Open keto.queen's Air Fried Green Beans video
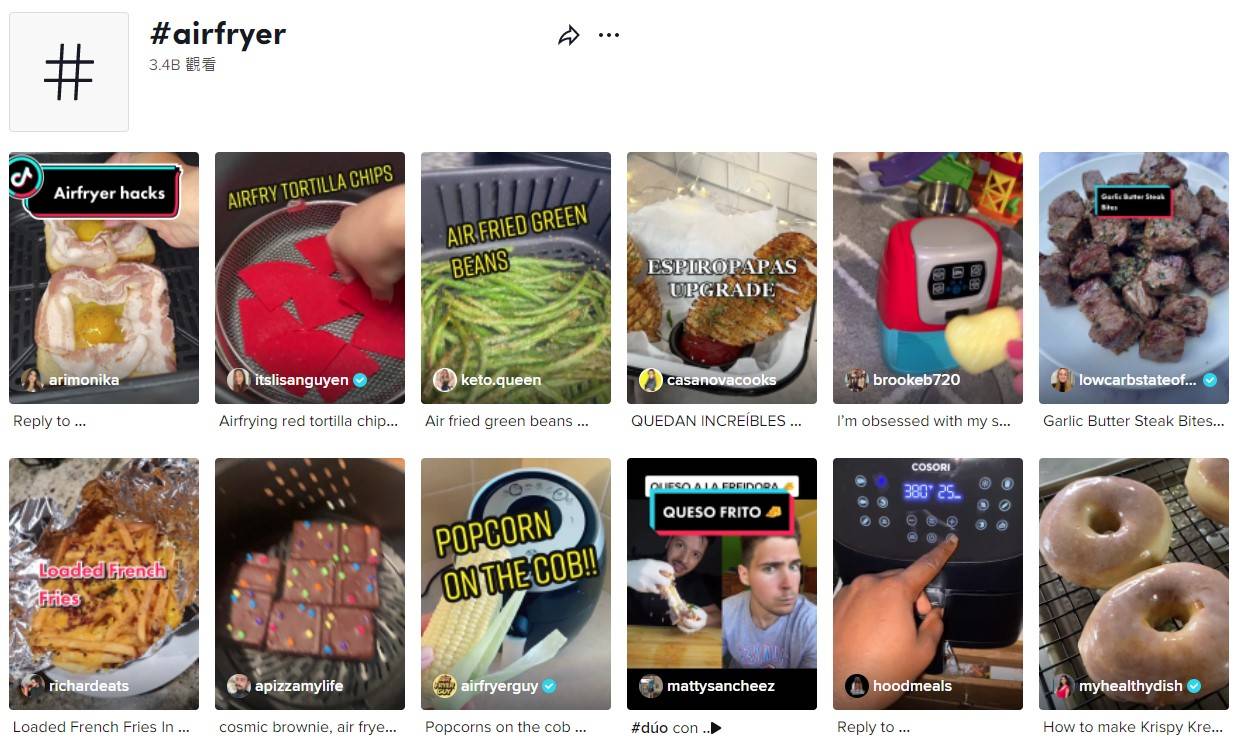Screen dimensions: 1236x741 coord(516,278)
